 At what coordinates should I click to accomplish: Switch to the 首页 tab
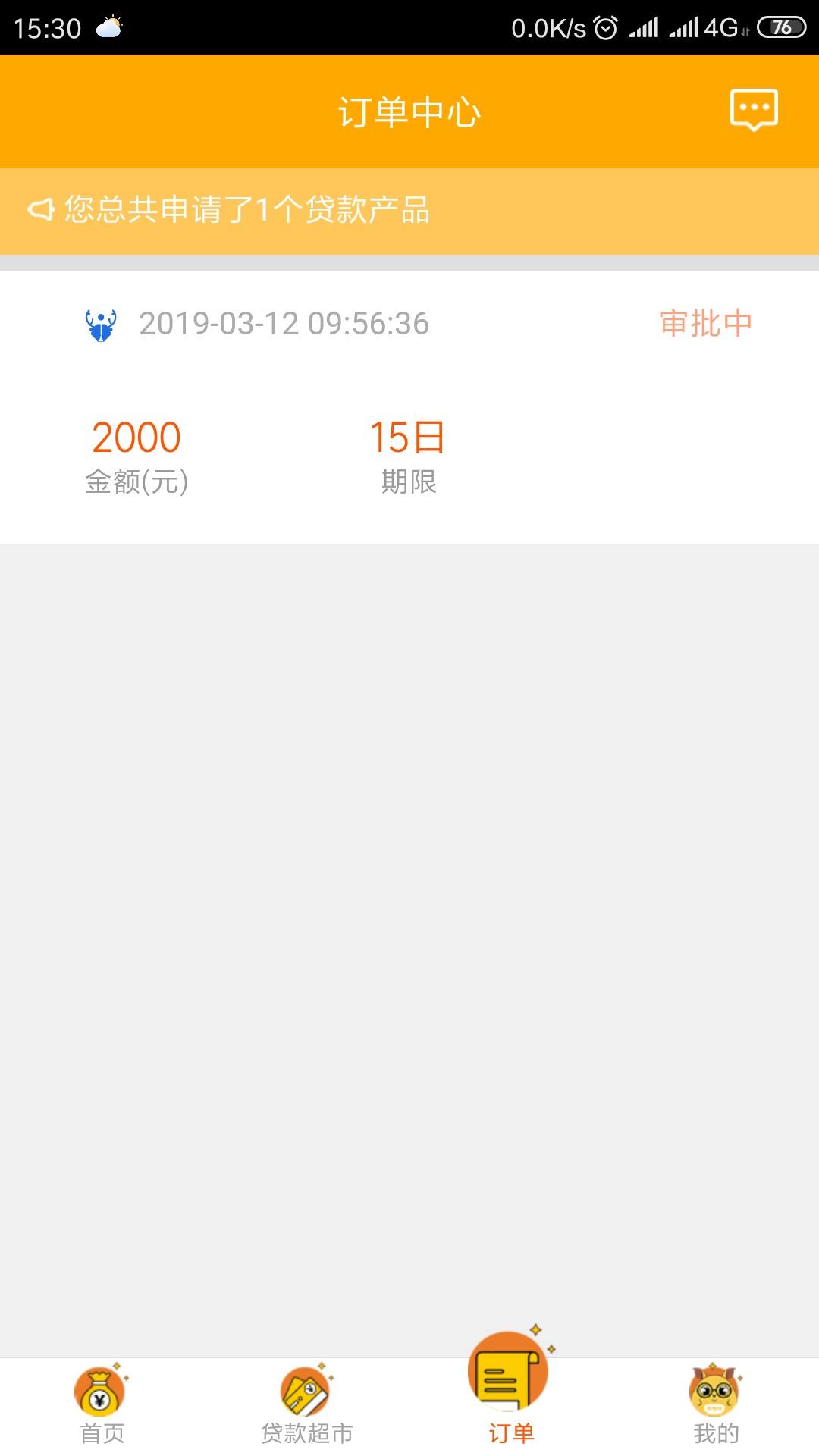(102, 1404)
